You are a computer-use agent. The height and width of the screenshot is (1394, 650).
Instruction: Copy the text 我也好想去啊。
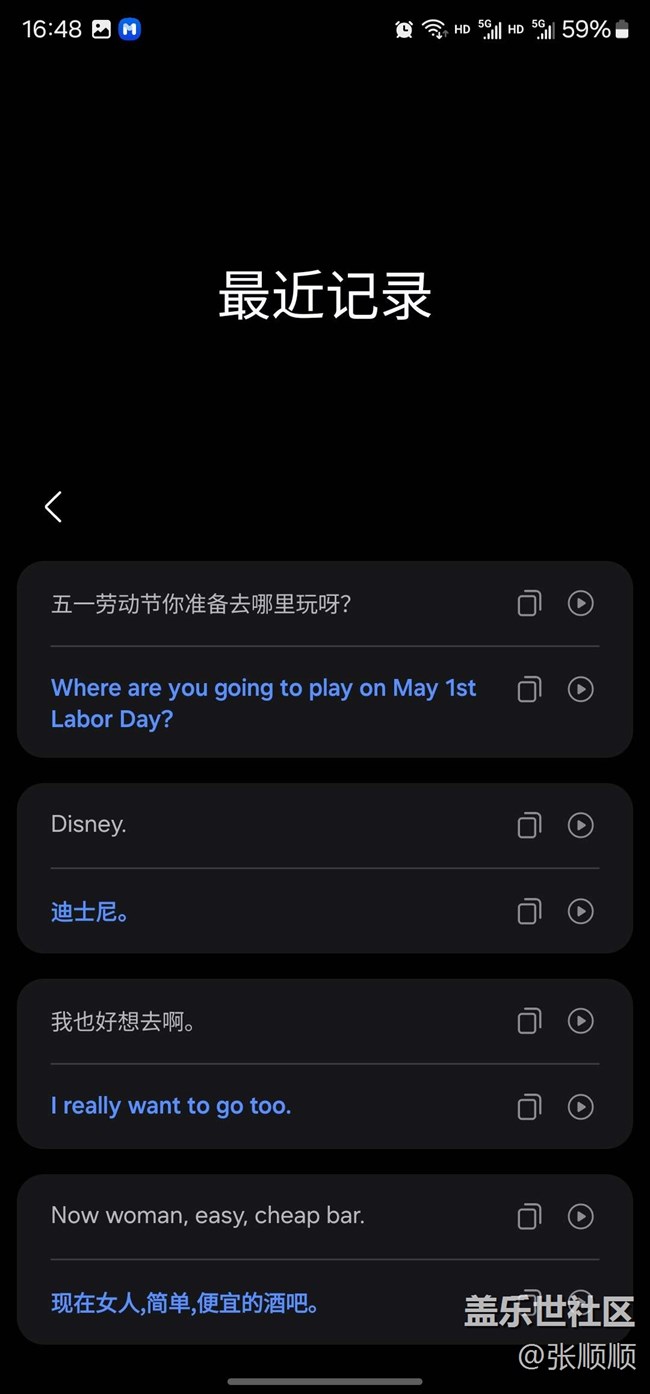coord(529,1021)
